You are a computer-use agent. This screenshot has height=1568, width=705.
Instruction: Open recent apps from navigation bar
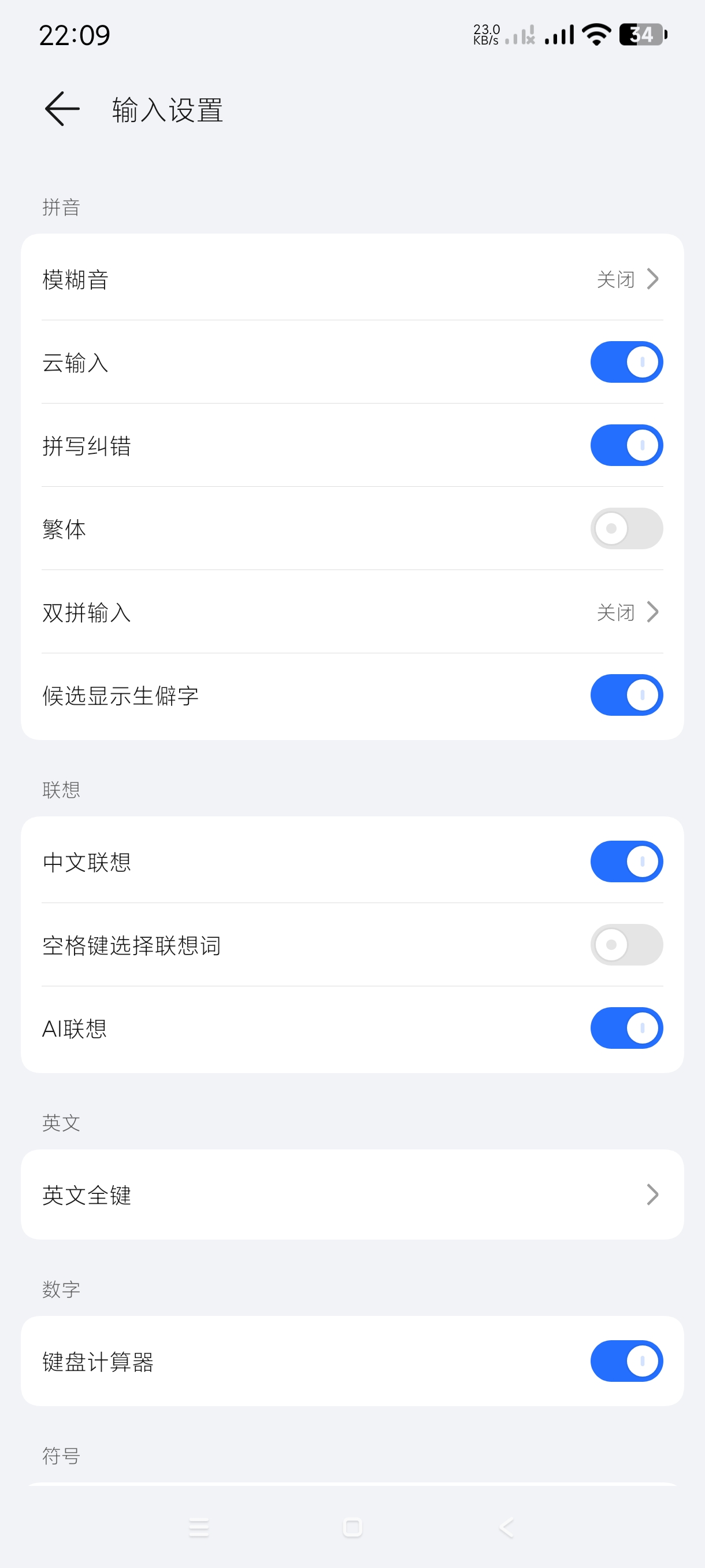point(199,1527)
